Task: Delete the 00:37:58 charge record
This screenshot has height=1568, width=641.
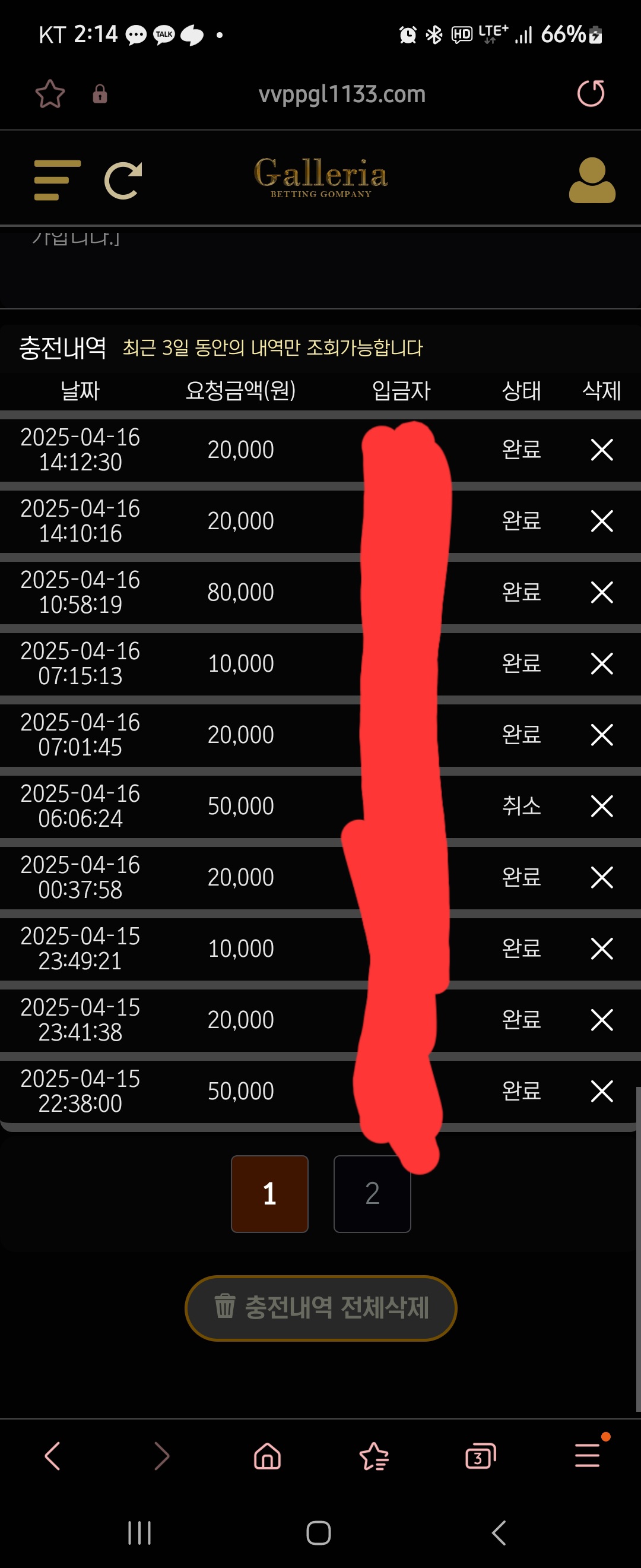Action: point(601,877)
